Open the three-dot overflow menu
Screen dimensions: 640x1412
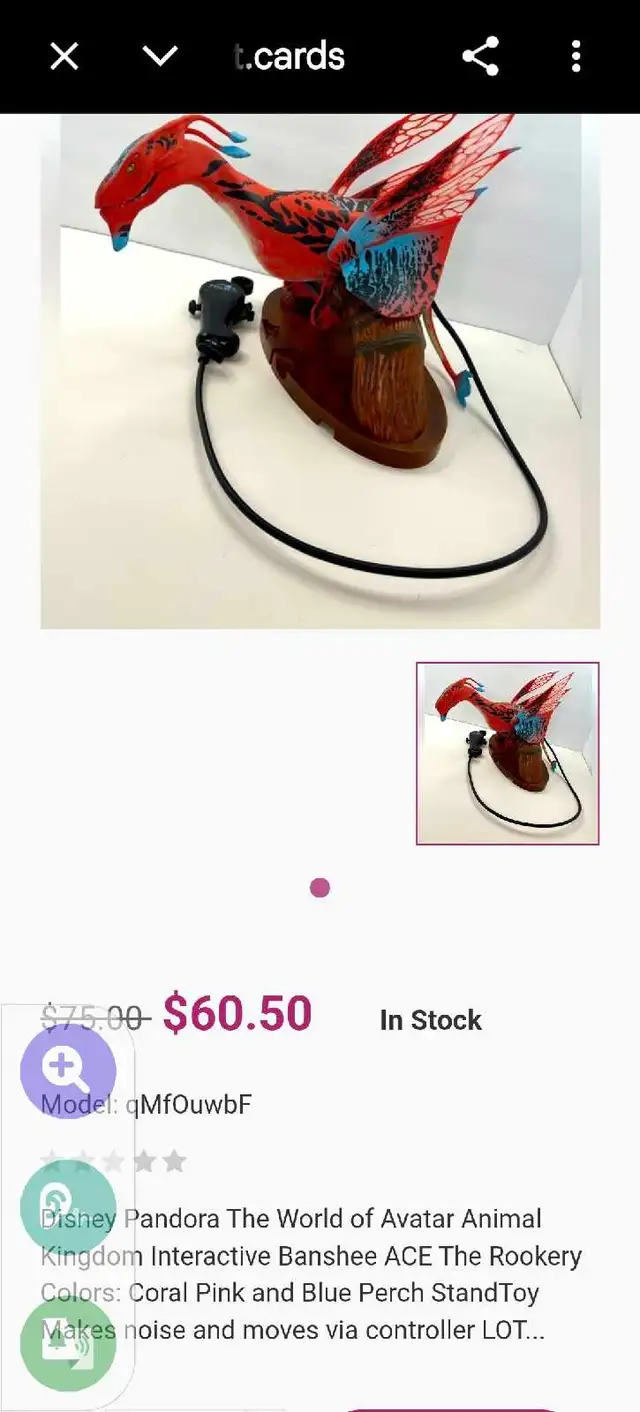[x=576, y=57]
